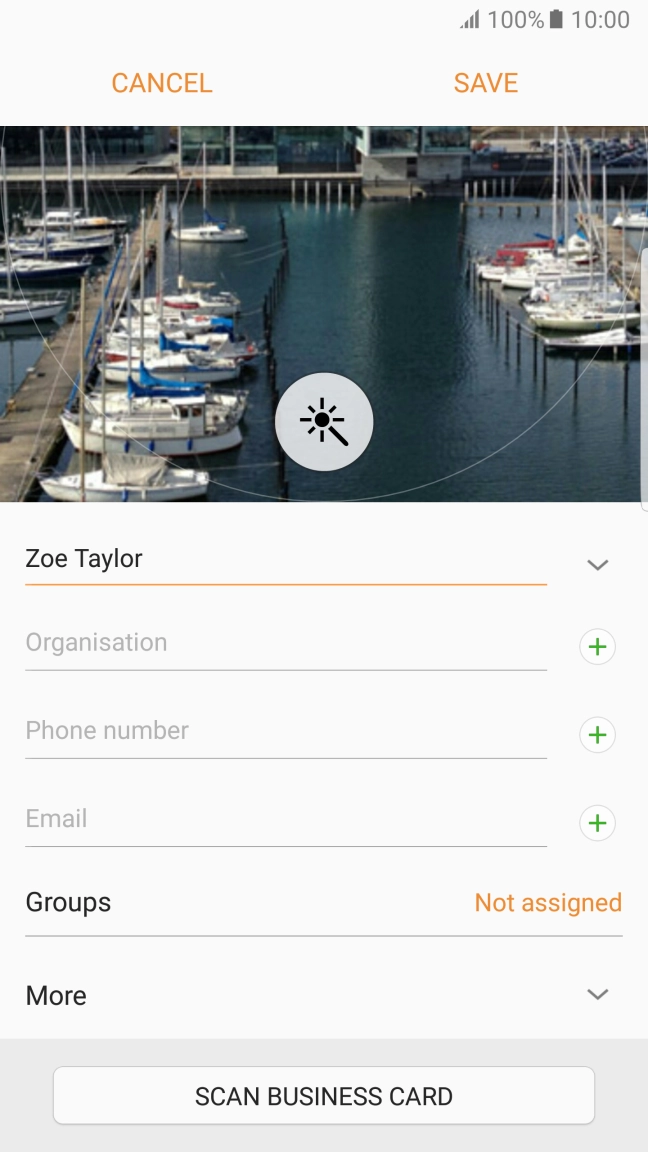
Task: Open Groups to assign a group
Action: click(324, 903)
